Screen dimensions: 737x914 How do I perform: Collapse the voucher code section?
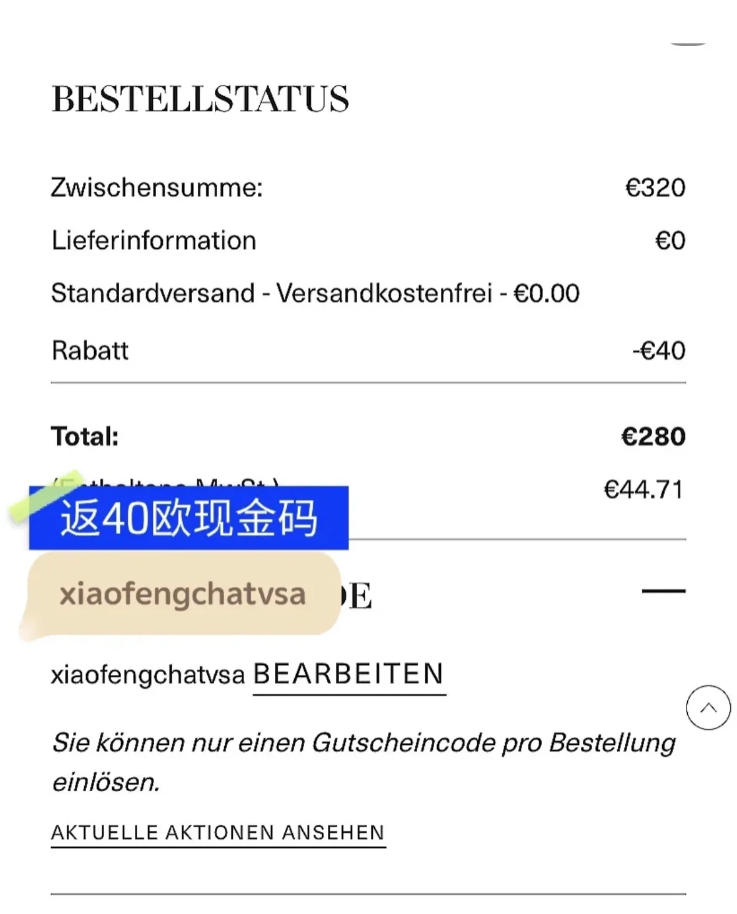pos(663,592)
